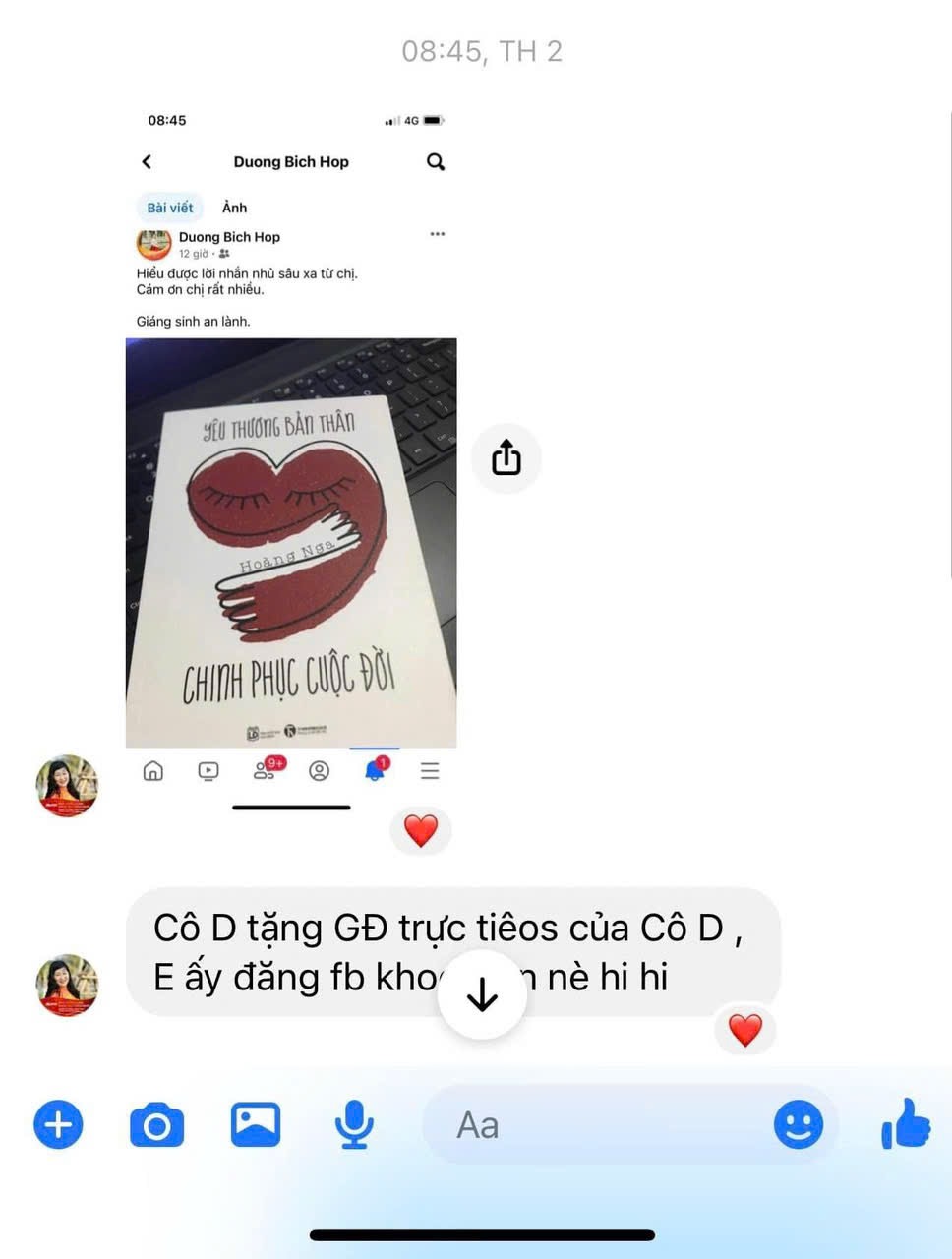Record a voice message with microphone
The height and width of the screenshot is (1259, 952).
[x=354, y=1125]
